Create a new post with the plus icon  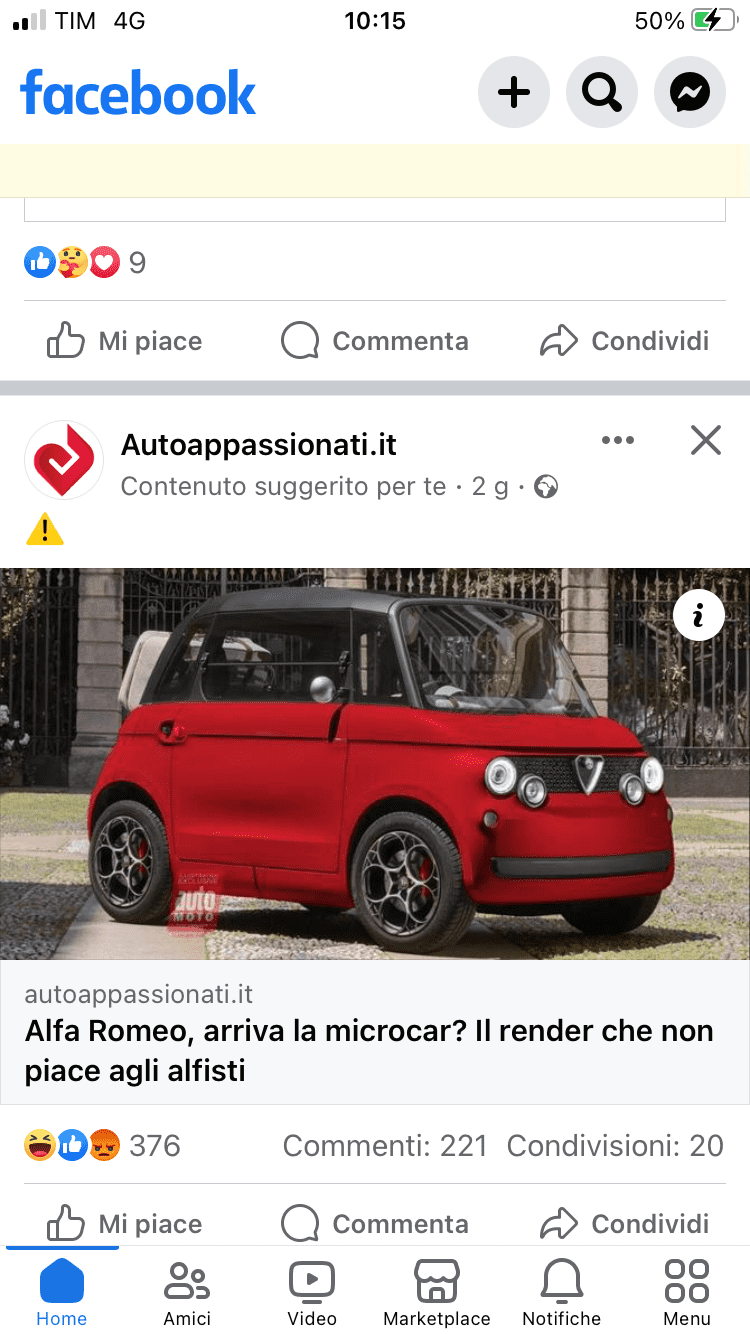click(x=513, y=93)
